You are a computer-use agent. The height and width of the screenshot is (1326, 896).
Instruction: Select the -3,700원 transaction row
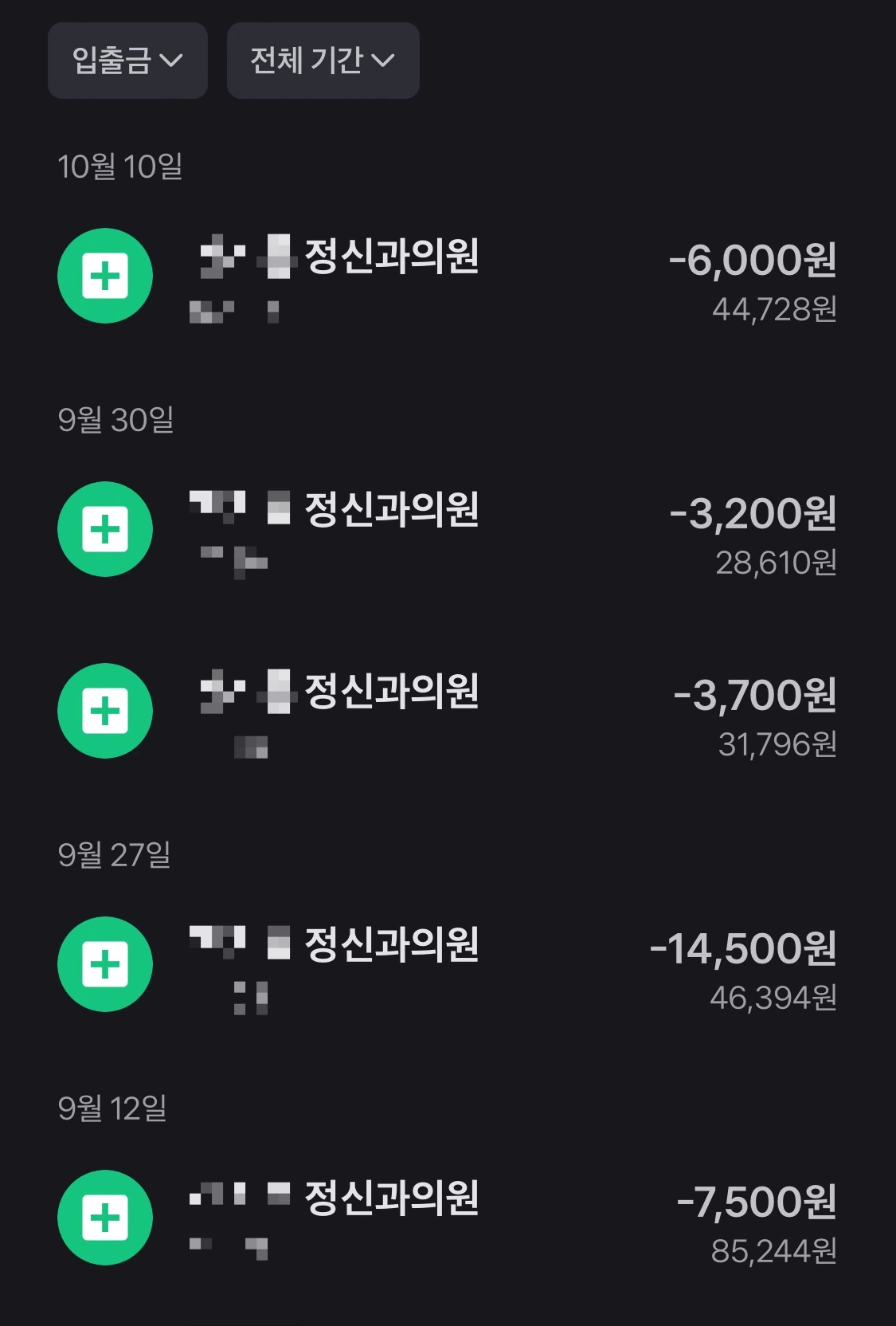(x=446, y=712)
